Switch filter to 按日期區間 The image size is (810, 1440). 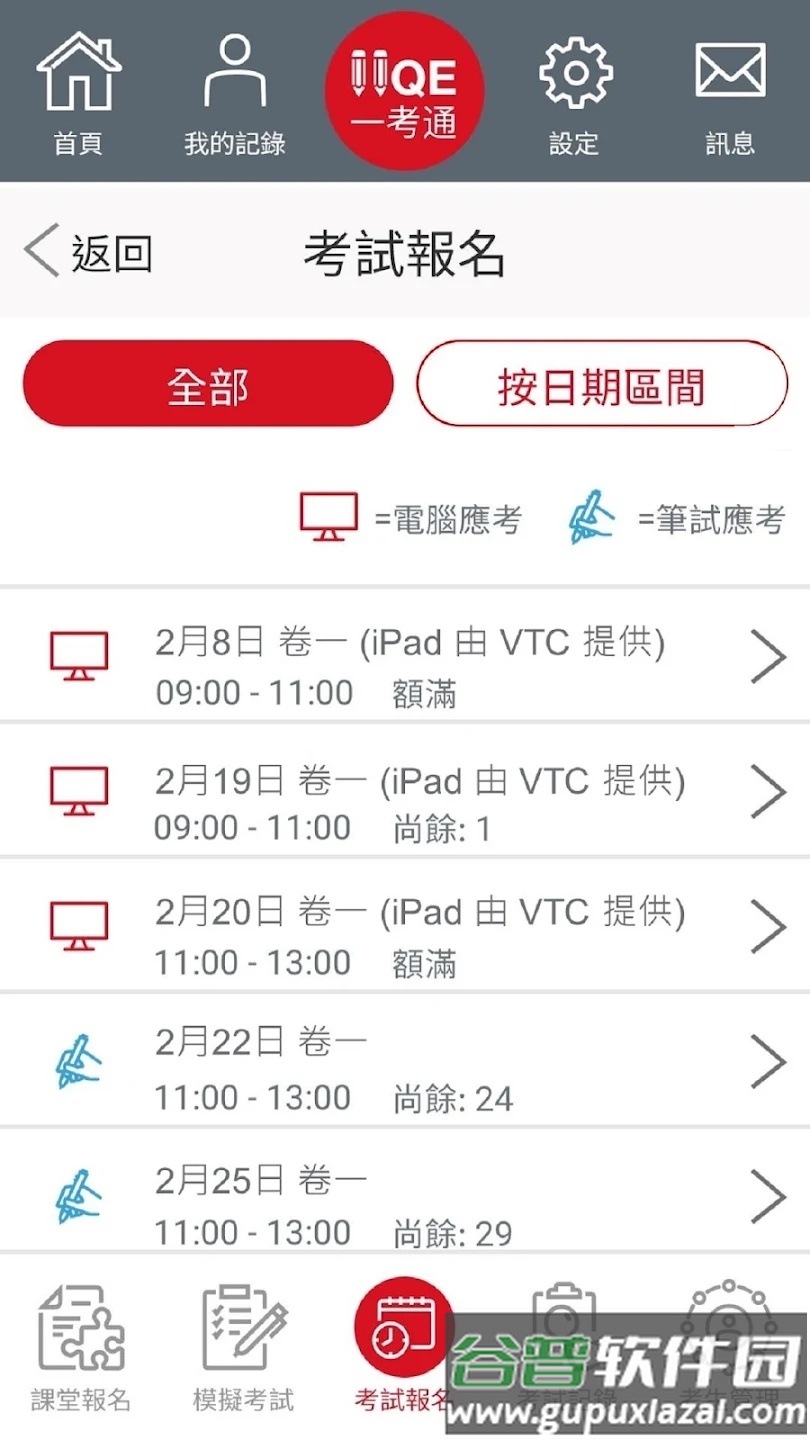602,383
